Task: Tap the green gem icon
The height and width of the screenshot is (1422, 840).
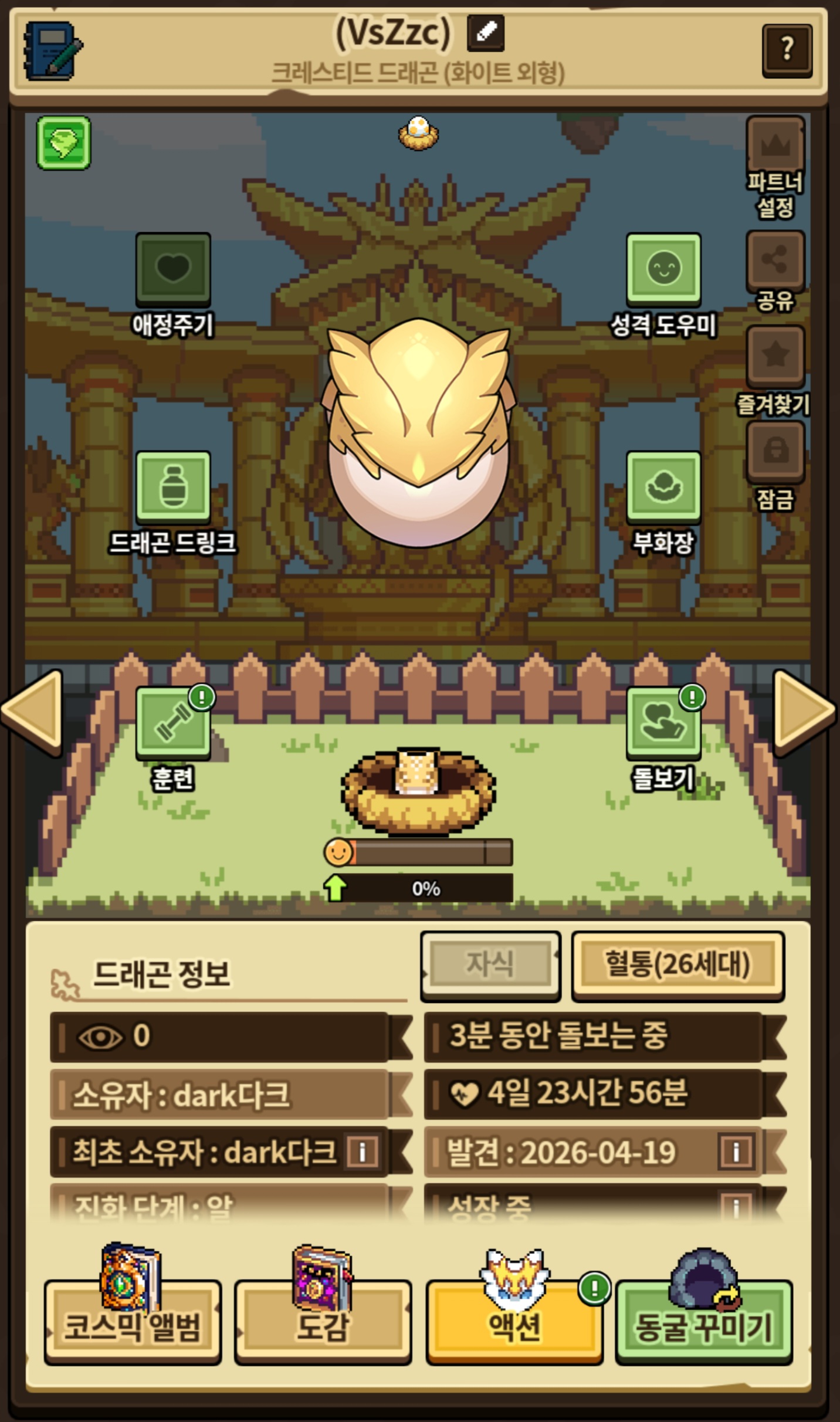Action: point(63,143)
